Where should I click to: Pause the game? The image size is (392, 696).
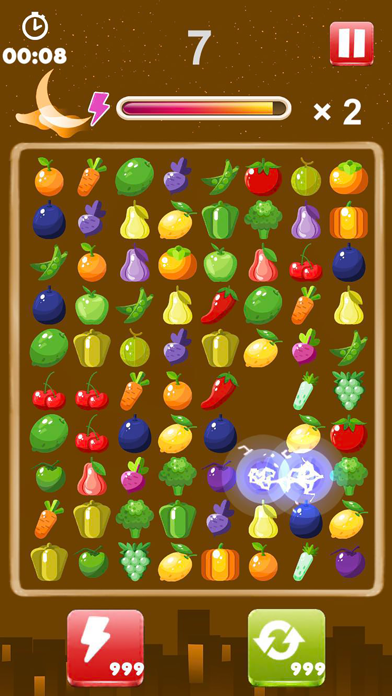[352, 44]
